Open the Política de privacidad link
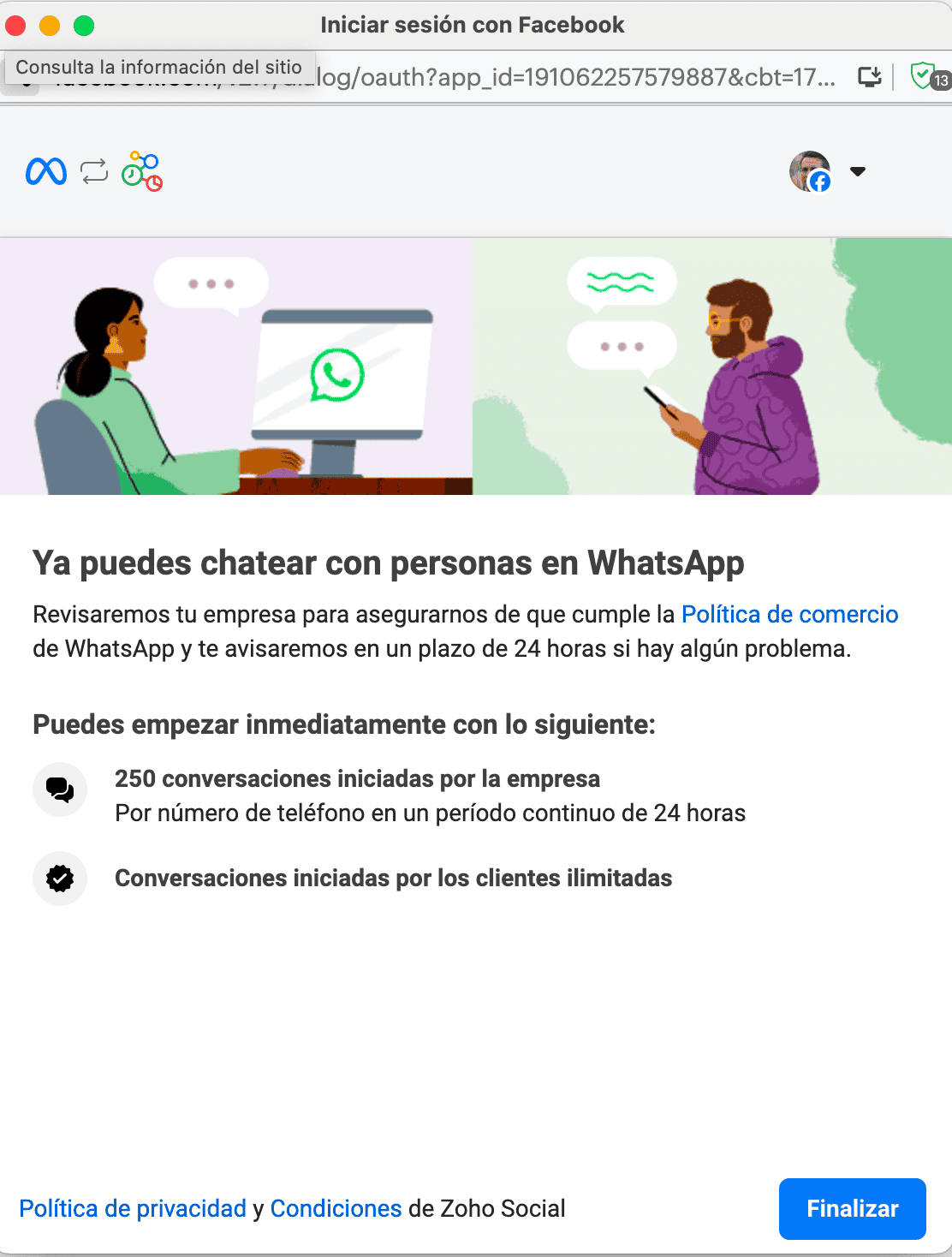Viewport: 952px width, 1257px height. [133, 1208]
